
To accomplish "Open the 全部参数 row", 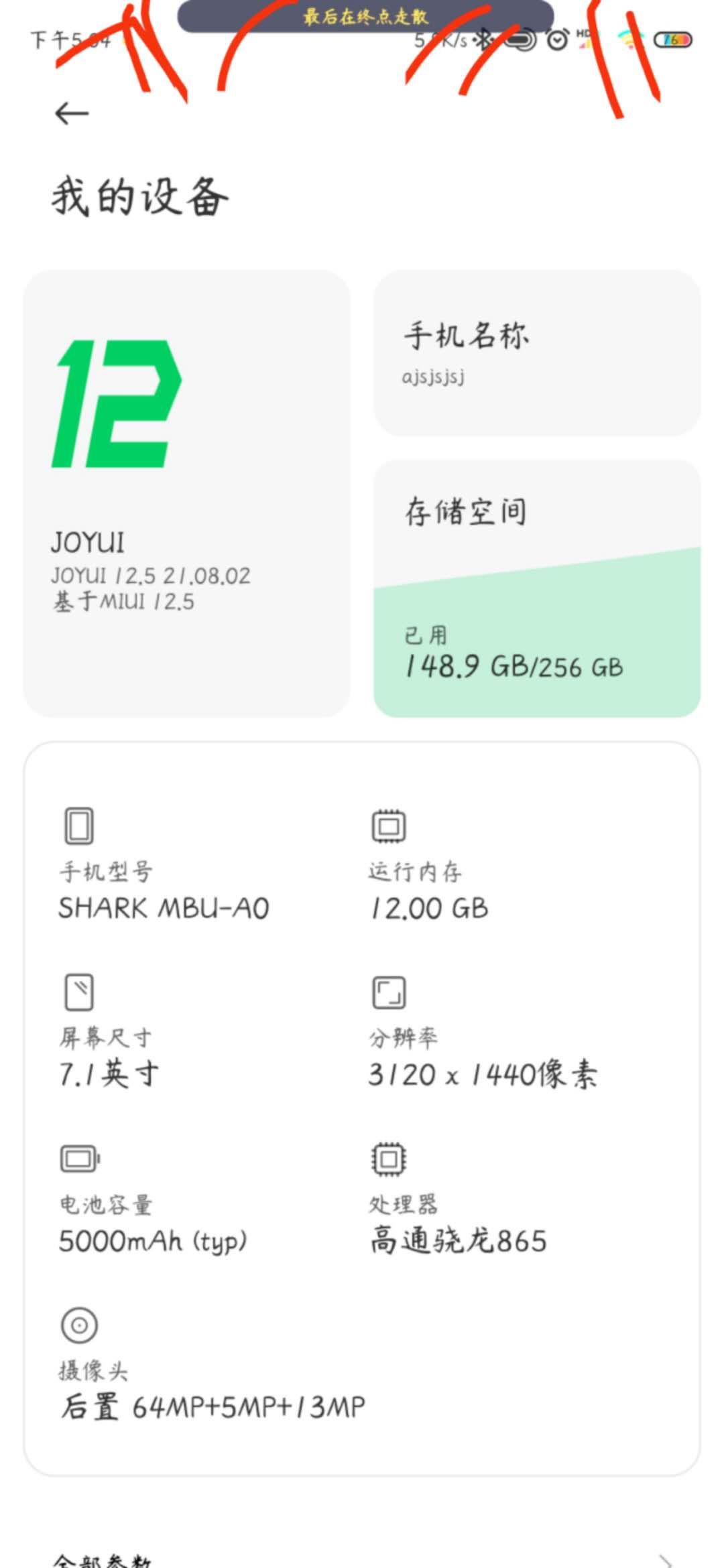I will pos(362,1558).
